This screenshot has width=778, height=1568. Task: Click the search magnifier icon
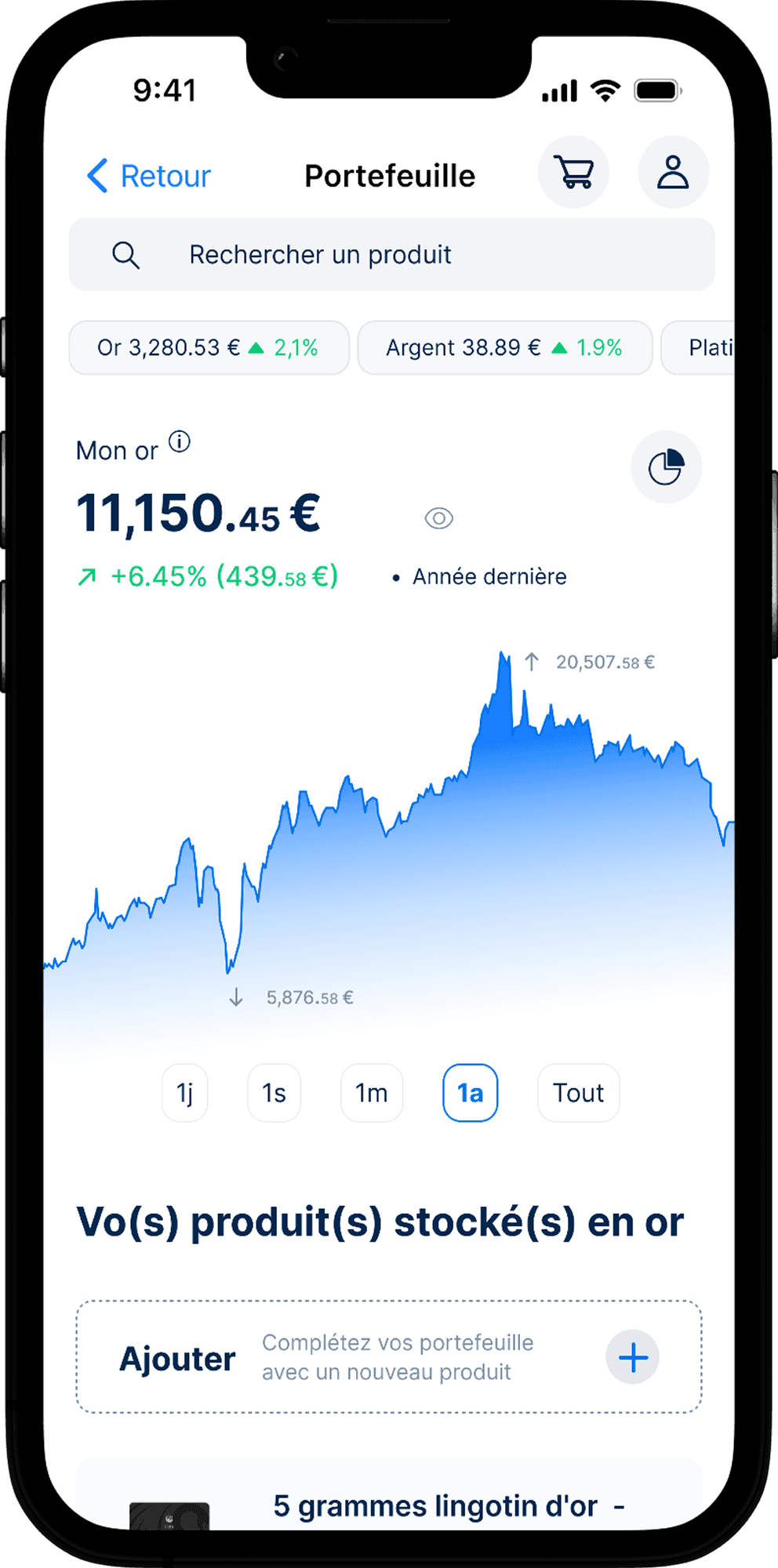(x=126, y=254)
